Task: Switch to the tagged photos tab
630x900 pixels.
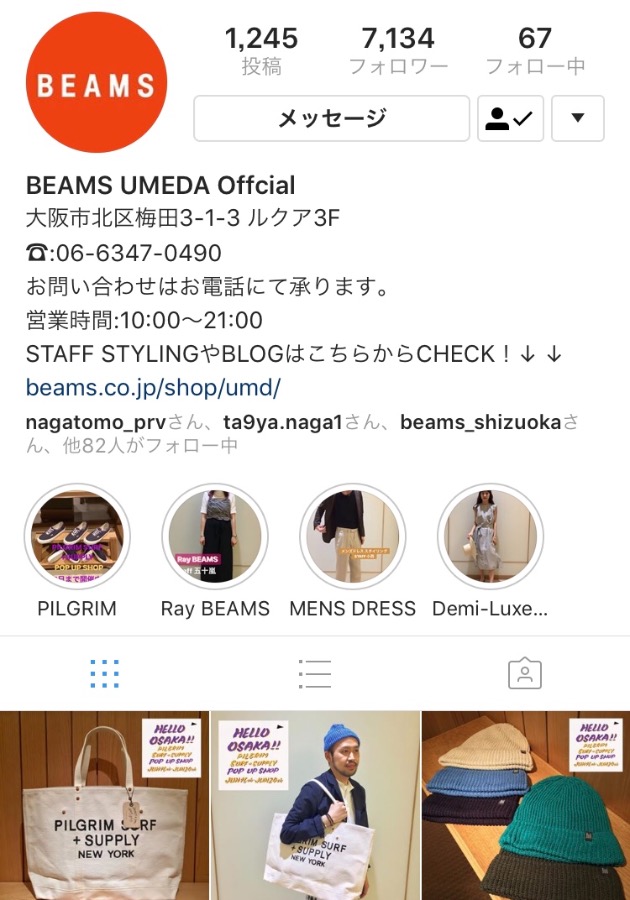Action: (x=524, y=673)
